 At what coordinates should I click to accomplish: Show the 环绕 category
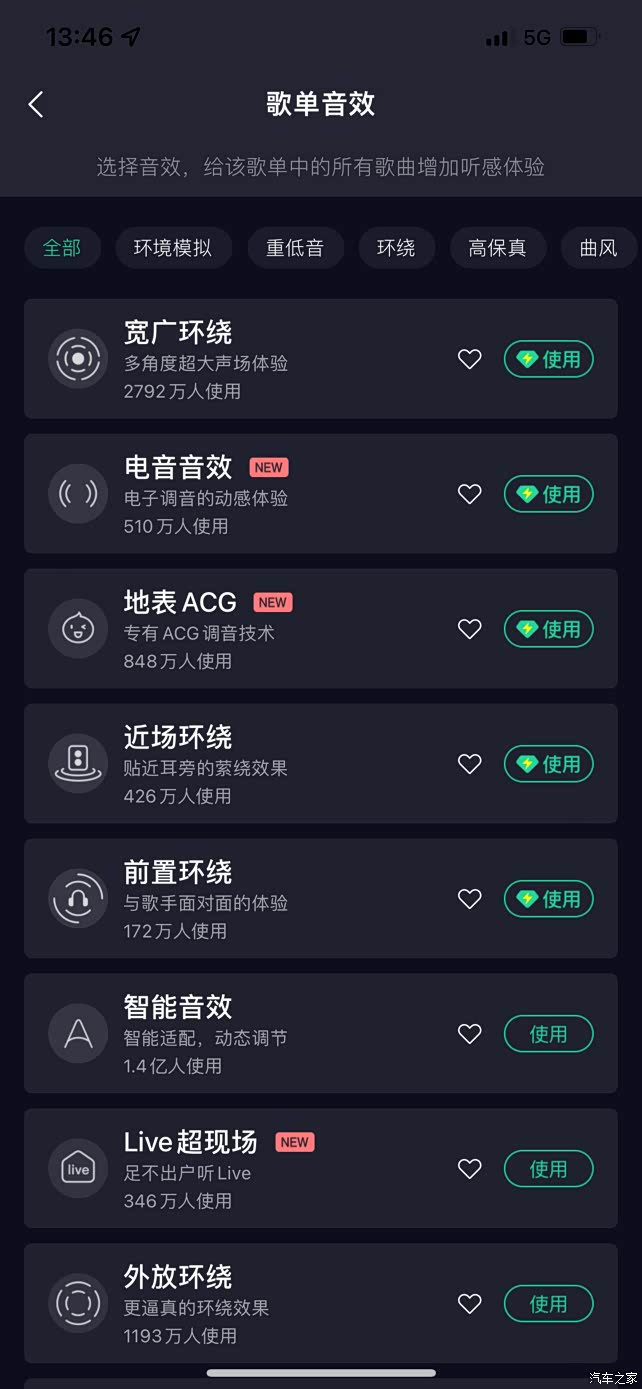pos(396,248)
